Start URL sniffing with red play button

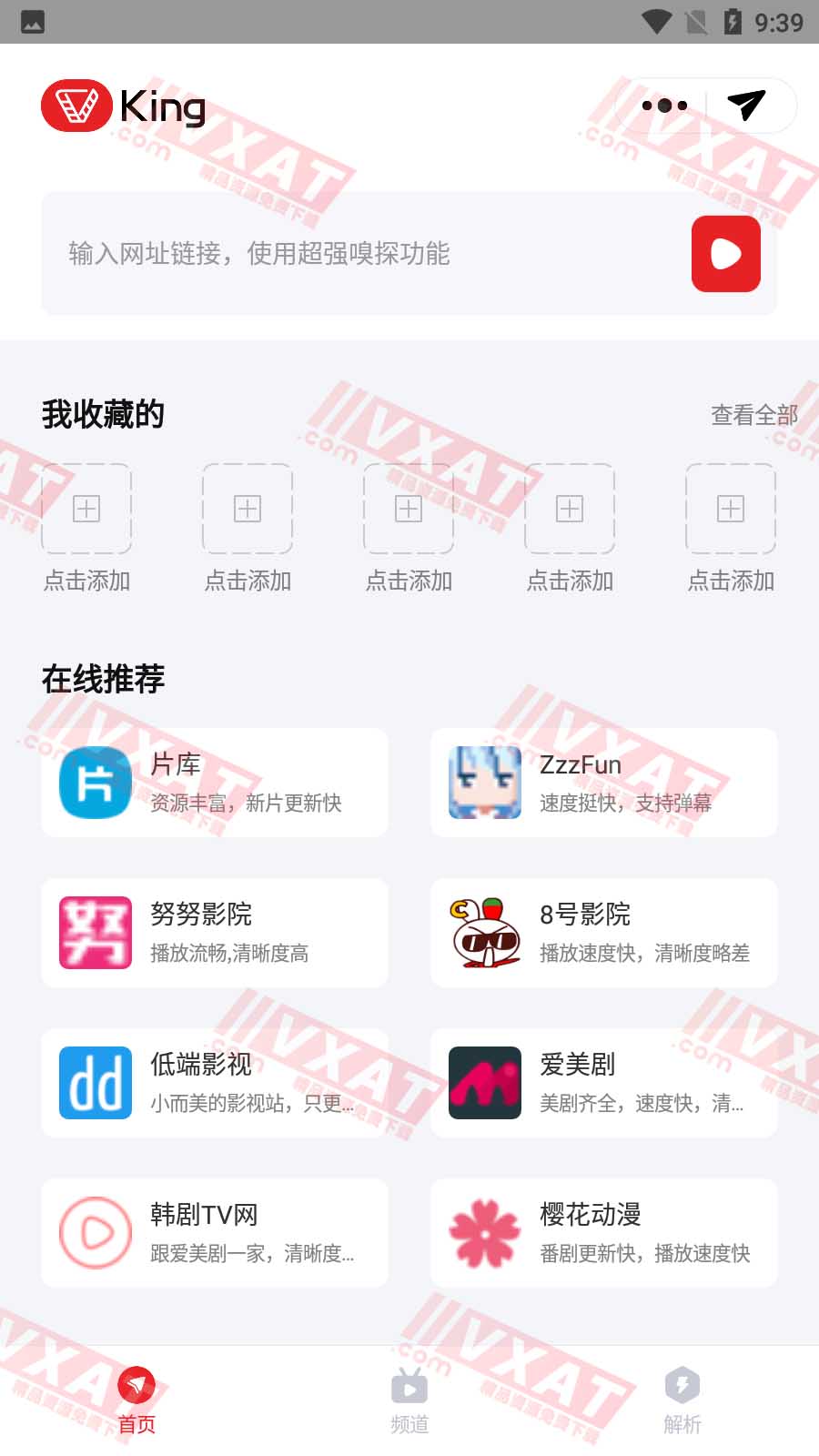point(725,255)
